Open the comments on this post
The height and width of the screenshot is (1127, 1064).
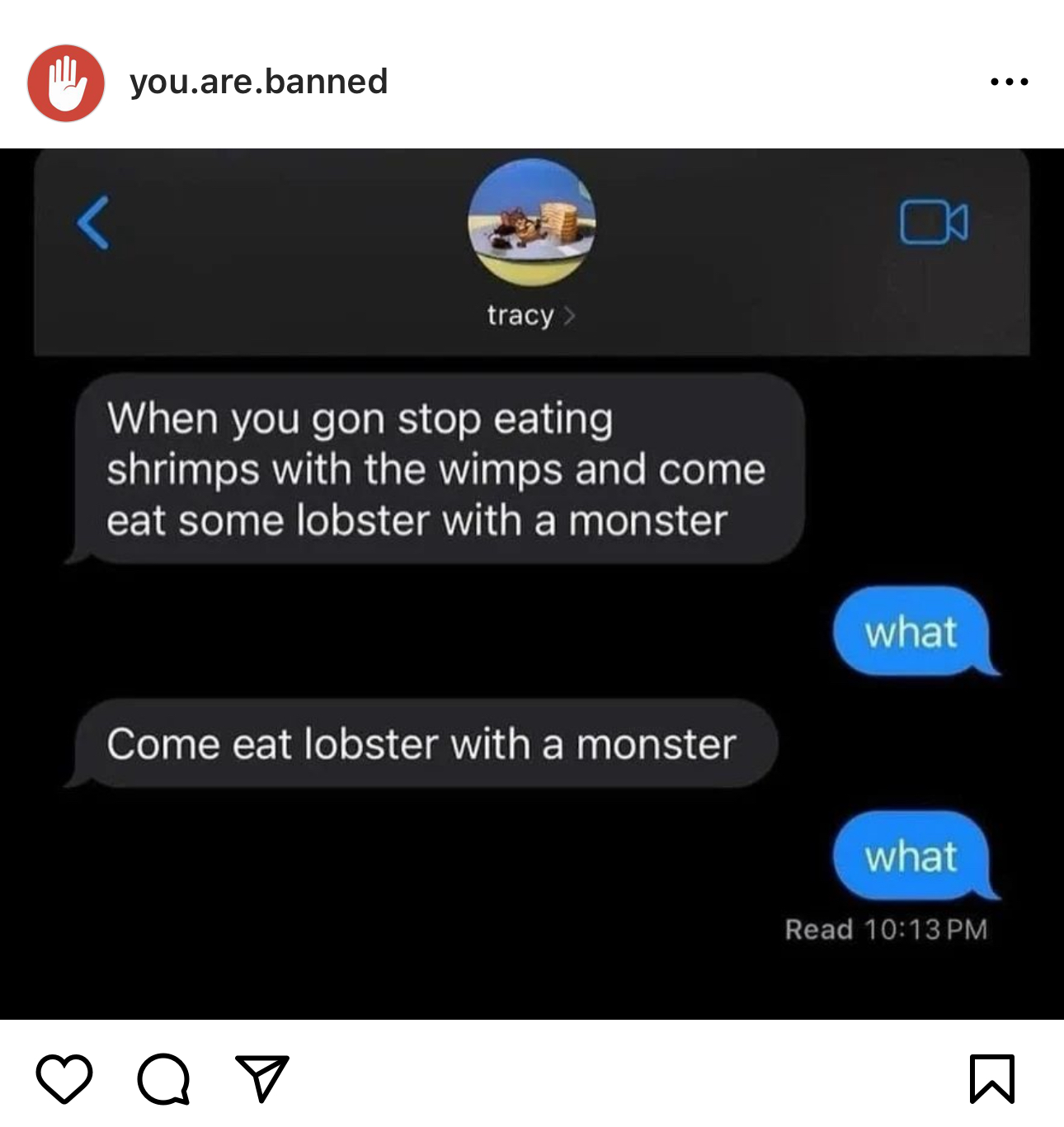coord(163,1078)
